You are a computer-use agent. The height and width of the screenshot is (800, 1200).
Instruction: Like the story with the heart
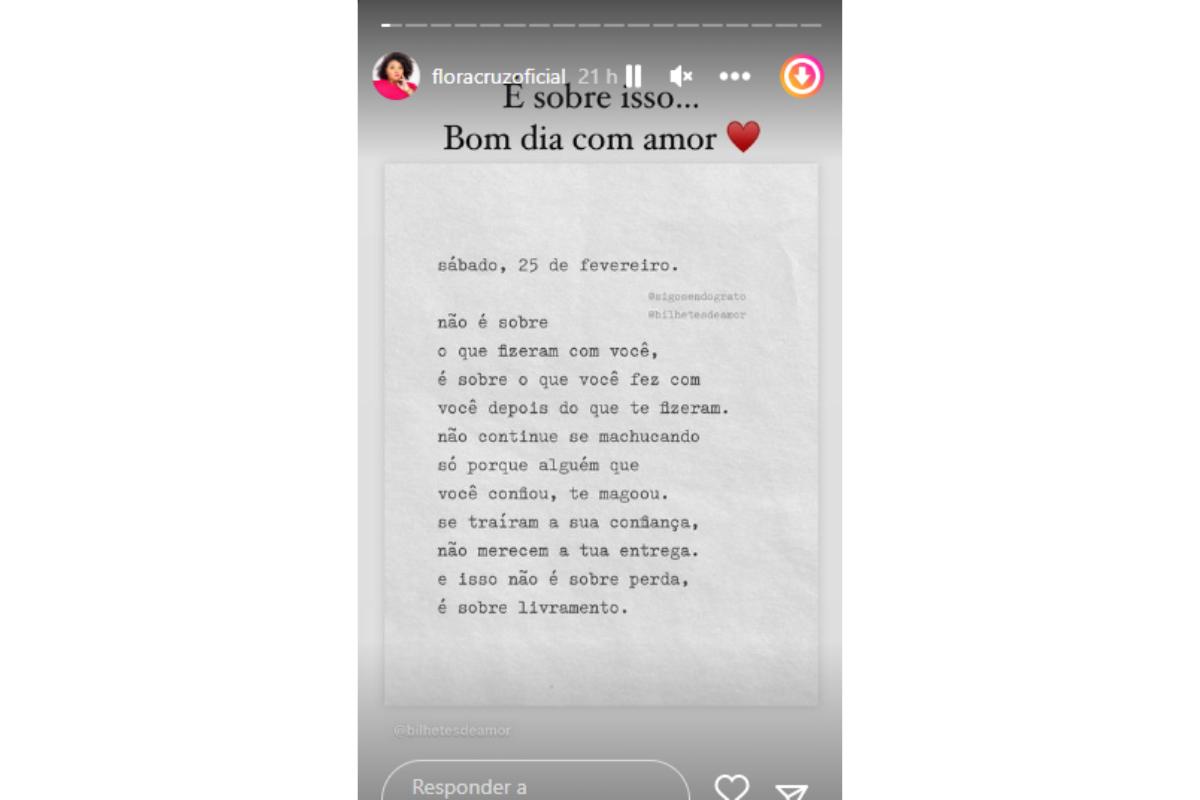pyautogui.click(x=732, y=788)
